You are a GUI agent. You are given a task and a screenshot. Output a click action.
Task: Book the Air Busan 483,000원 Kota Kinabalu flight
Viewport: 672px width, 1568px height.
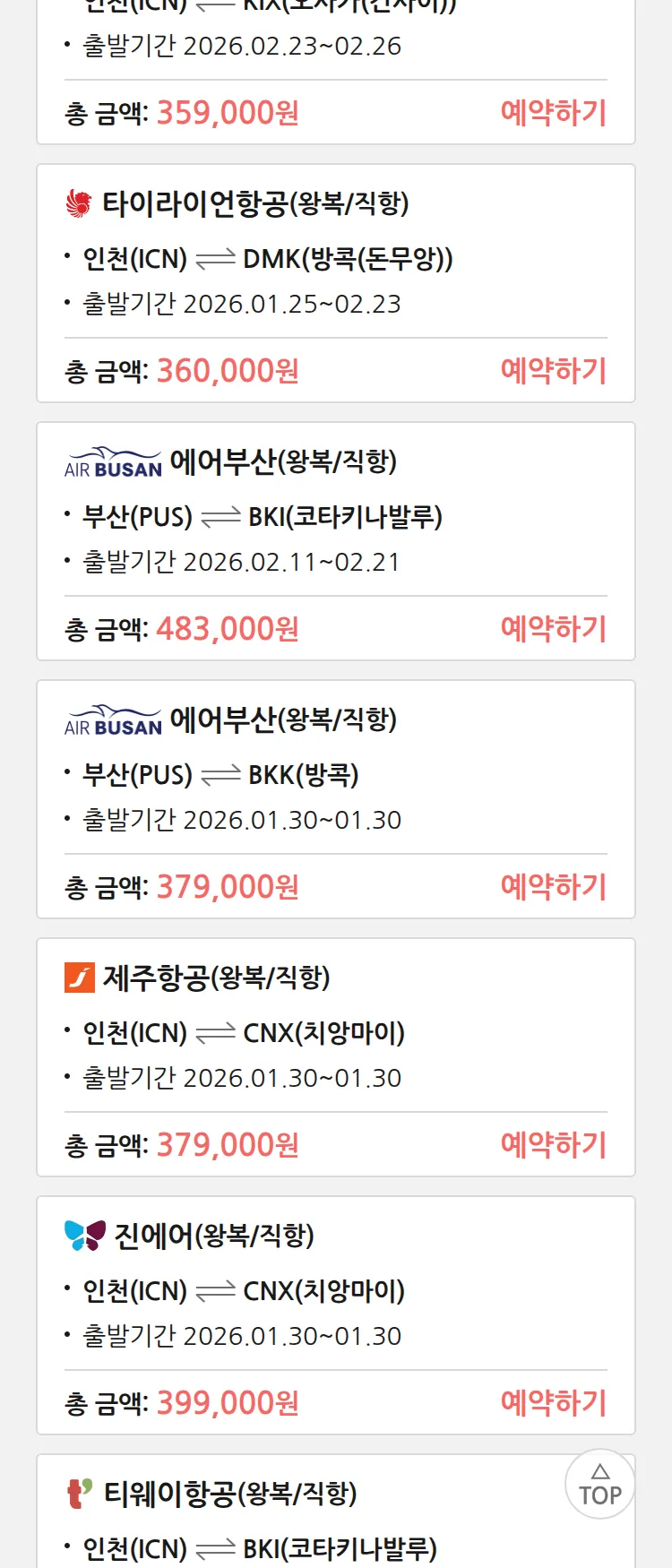(x=553, y=629)
